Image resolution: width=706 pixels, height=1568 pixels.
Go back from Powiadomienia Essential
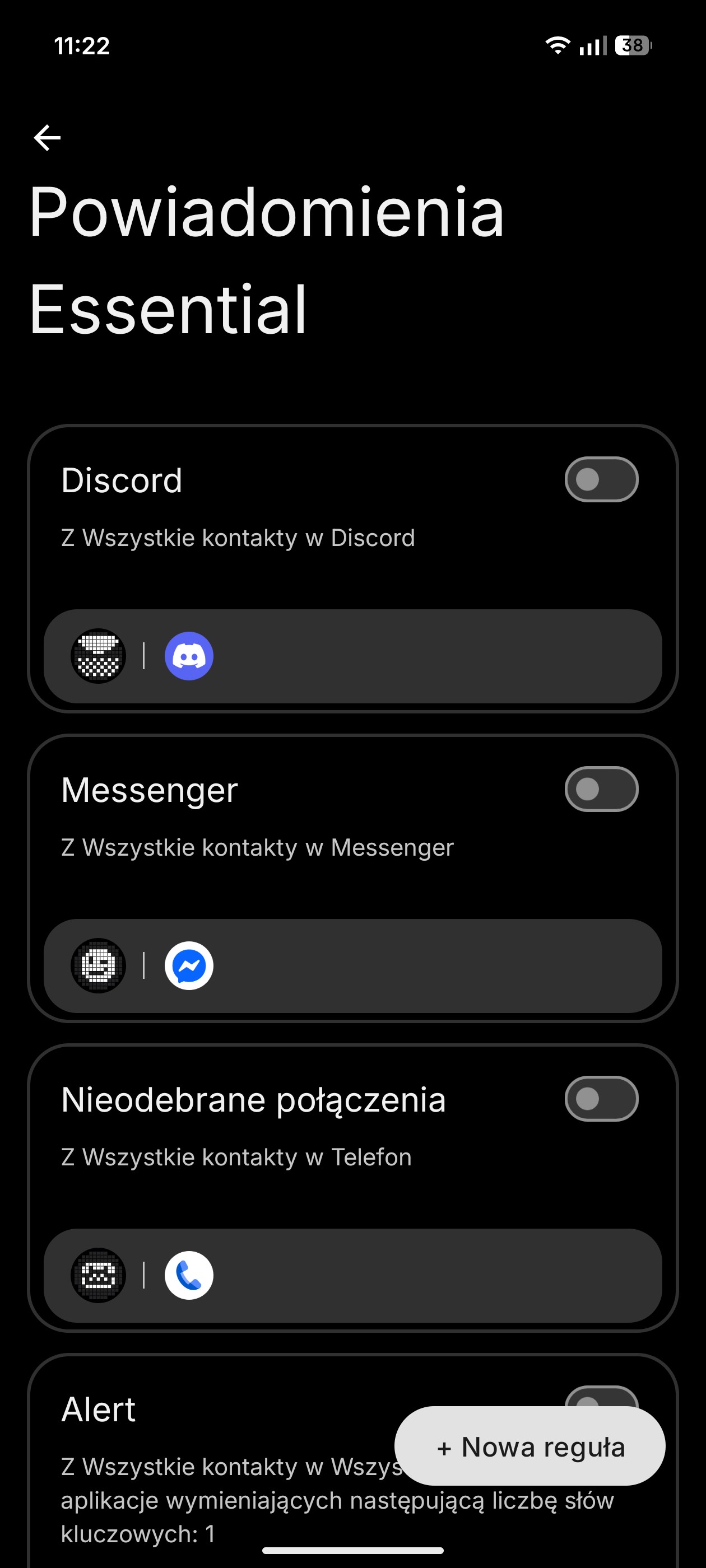[x=47, y=138]
